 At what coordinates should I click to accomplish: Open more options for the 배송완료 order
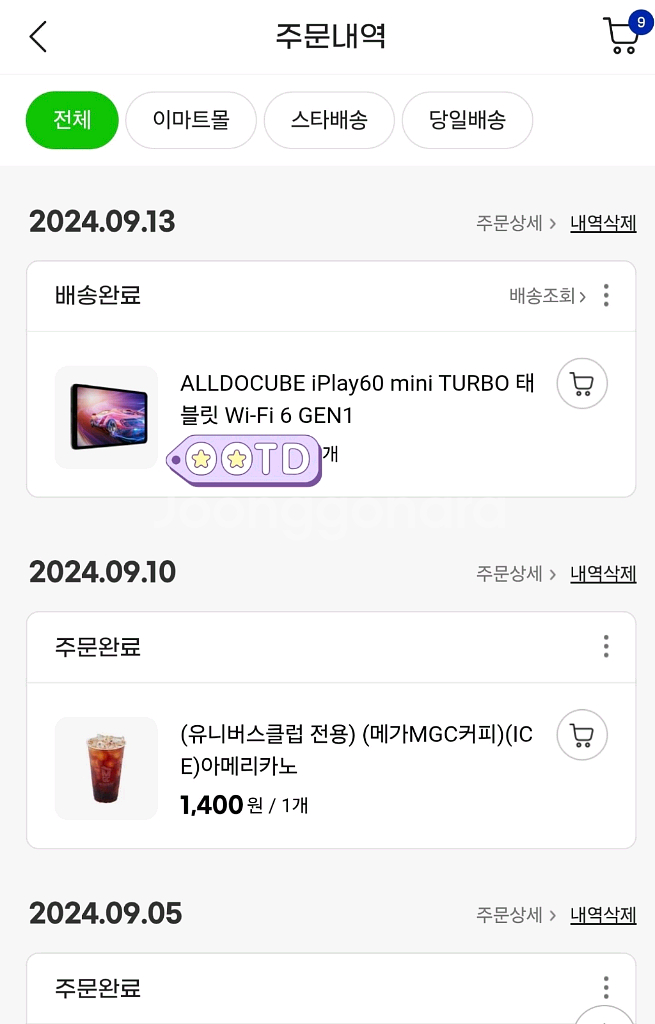point(606,296)
